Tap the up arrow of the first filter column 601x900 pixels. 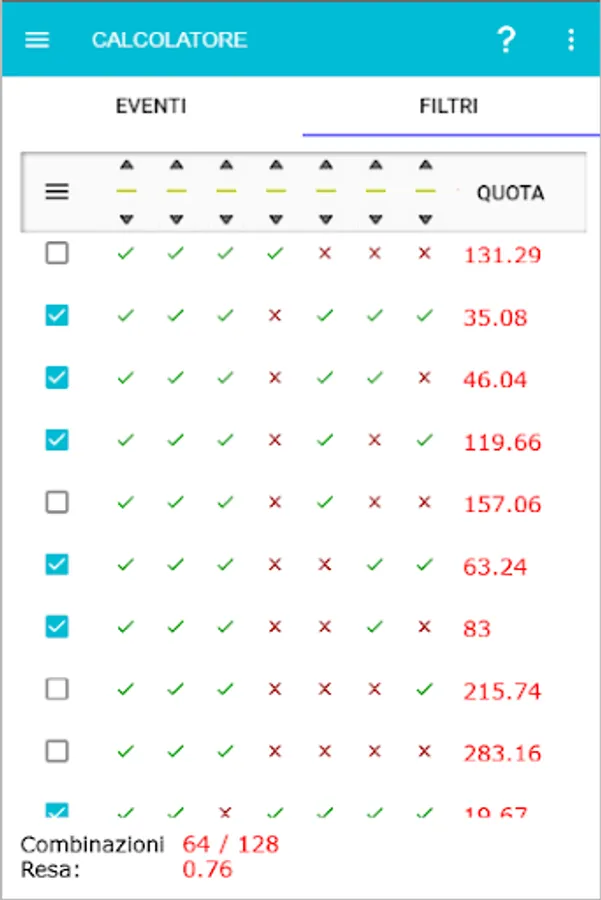click(126, 165)
